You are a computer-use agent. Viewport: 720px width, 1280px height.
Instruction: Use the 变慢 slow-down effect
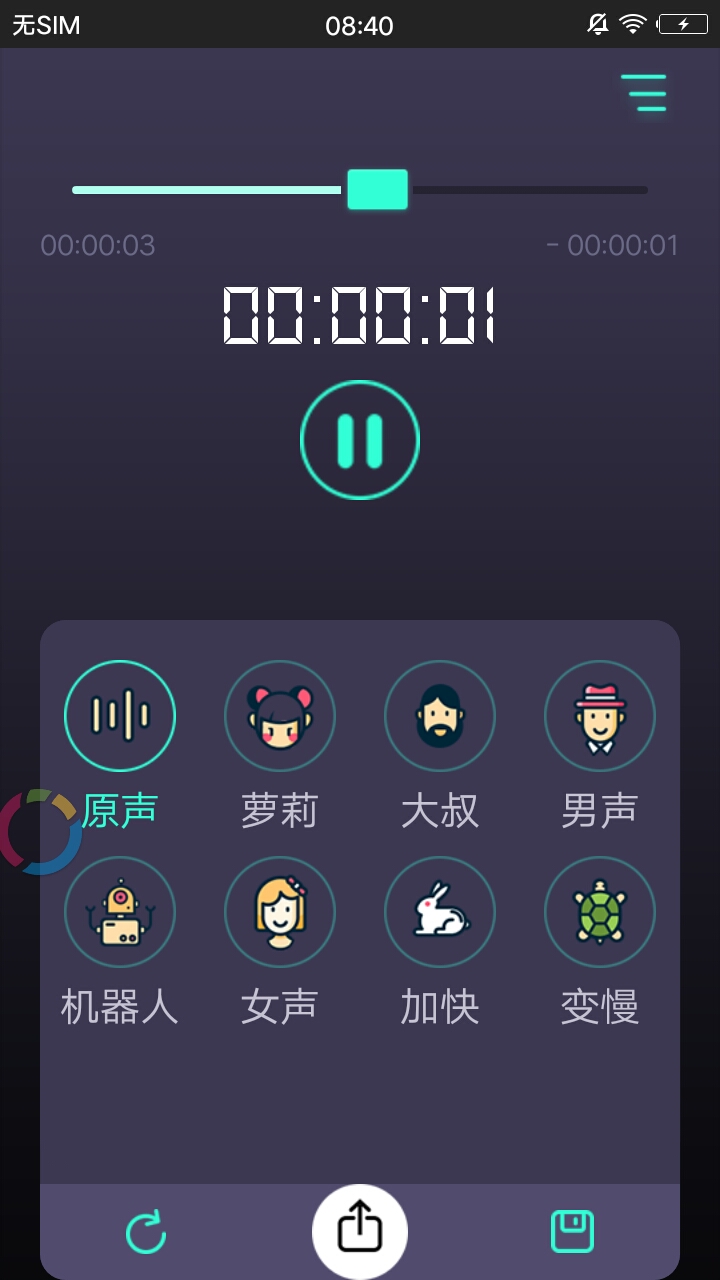click(x=600, y=912)
